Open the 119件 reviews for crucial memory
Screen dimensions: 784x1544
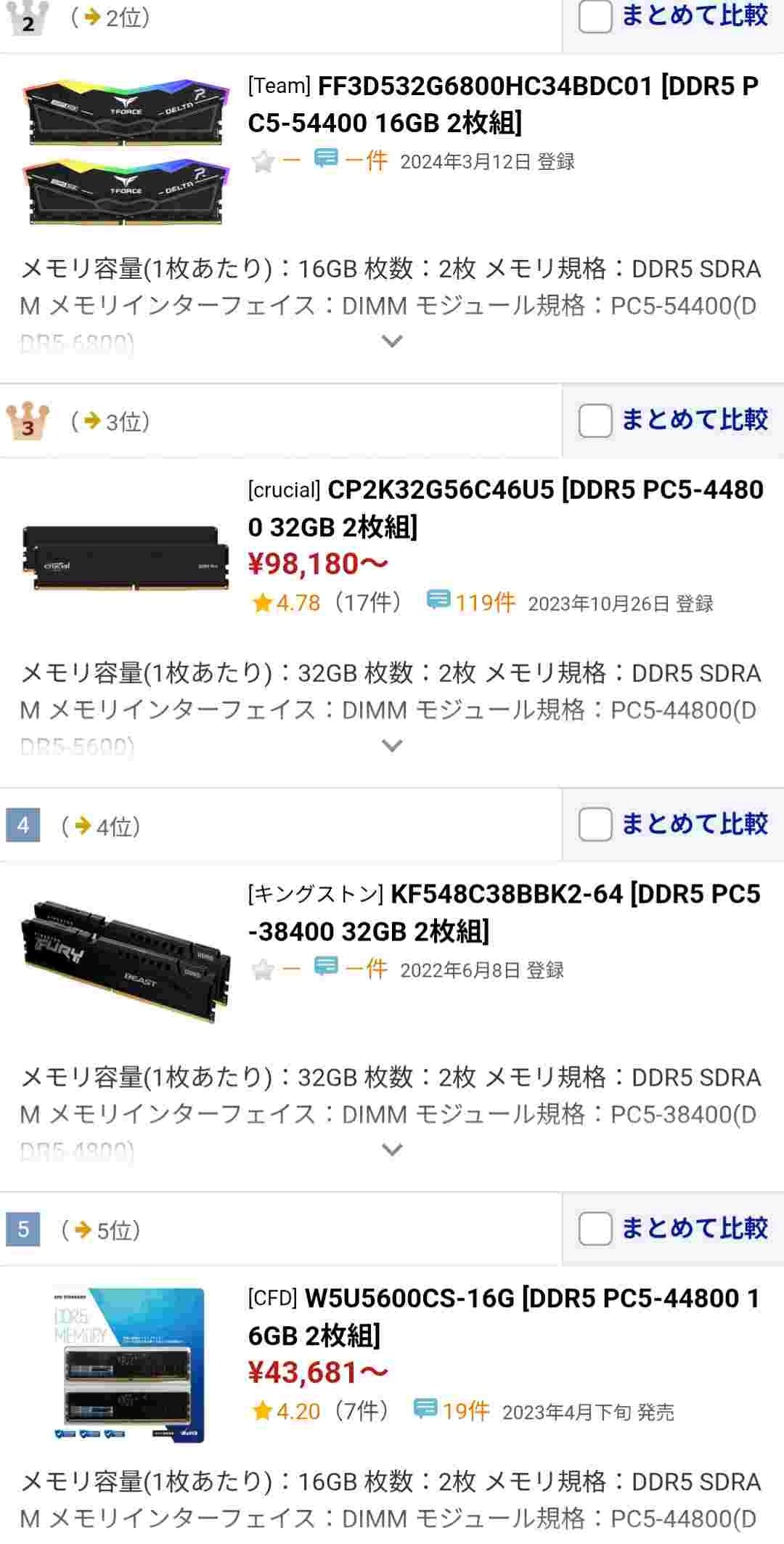pos(472,602)
